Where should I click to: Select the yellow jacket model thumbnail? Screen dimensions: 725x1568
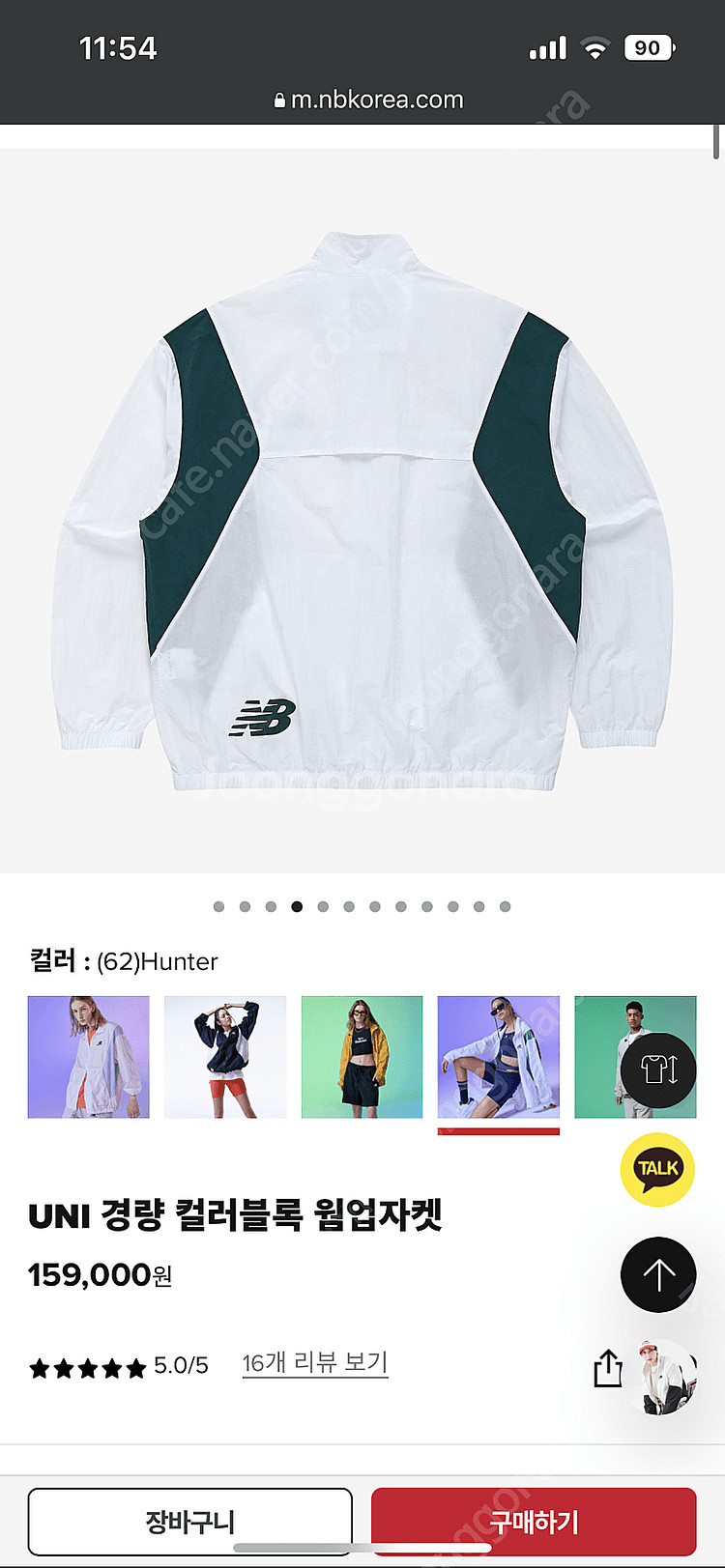click(x=362, y=1057)
